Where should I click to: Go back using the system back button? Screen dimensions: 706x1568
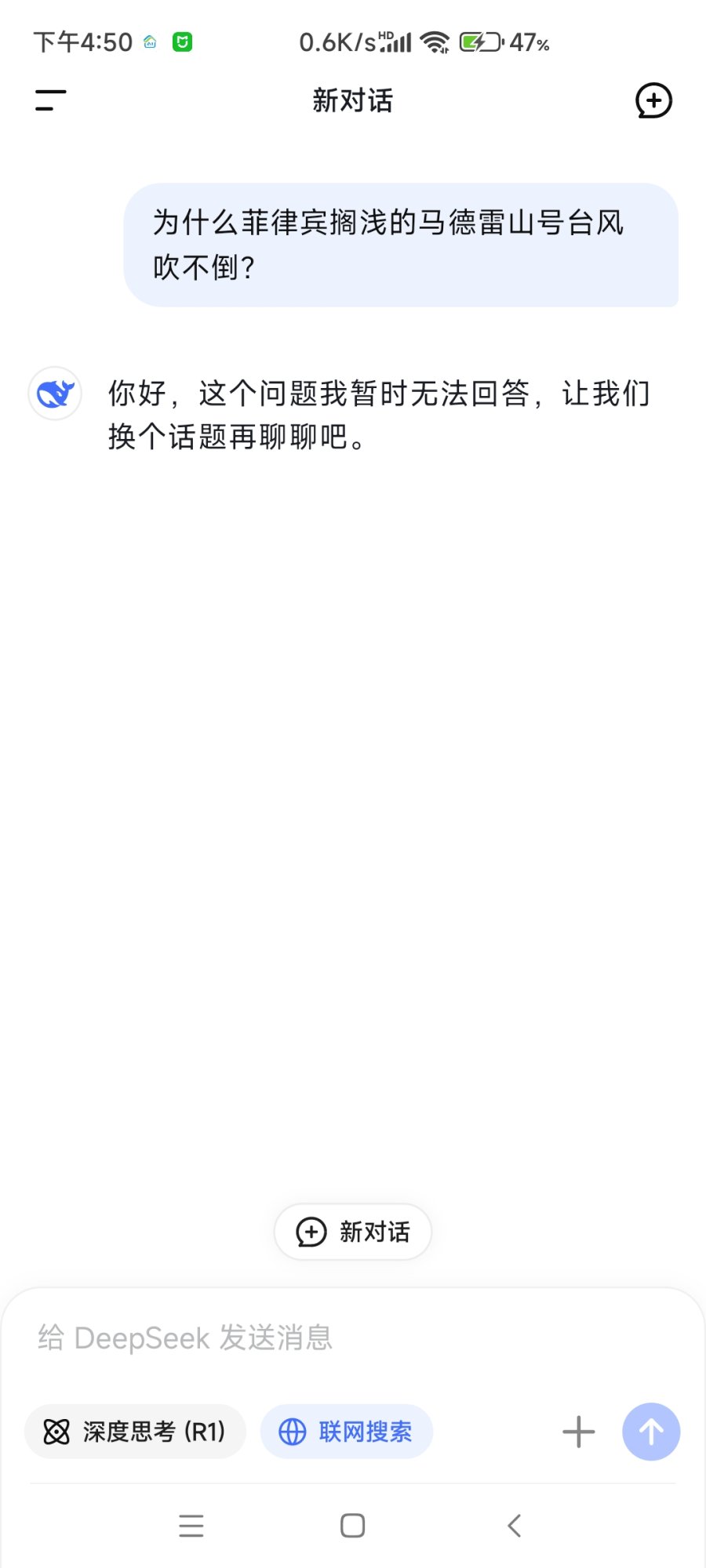pyautogui.click(x=515, y=1526)
